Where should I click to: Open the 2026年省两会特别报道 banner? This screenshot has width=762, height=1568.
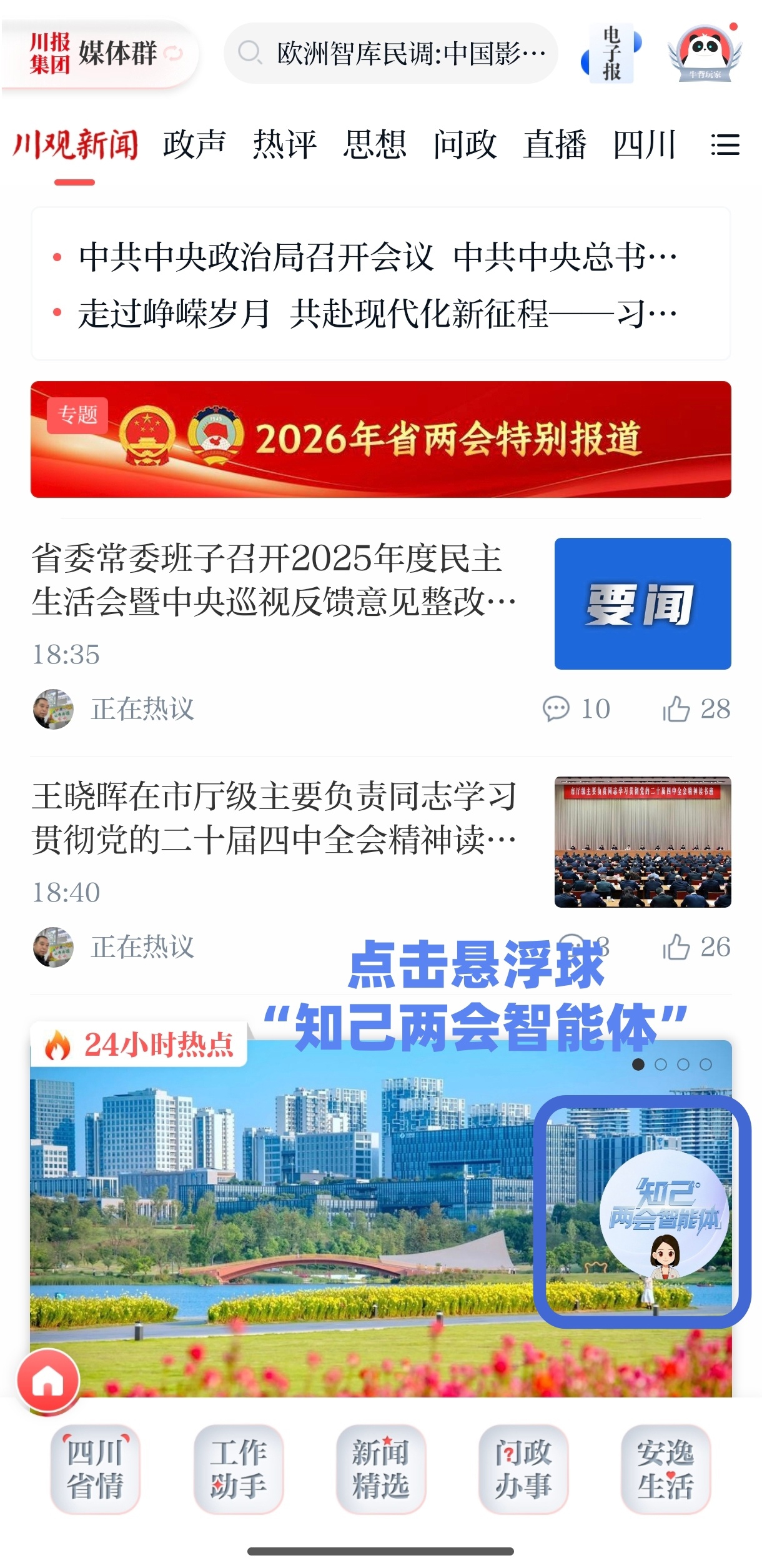coord(380,439)
